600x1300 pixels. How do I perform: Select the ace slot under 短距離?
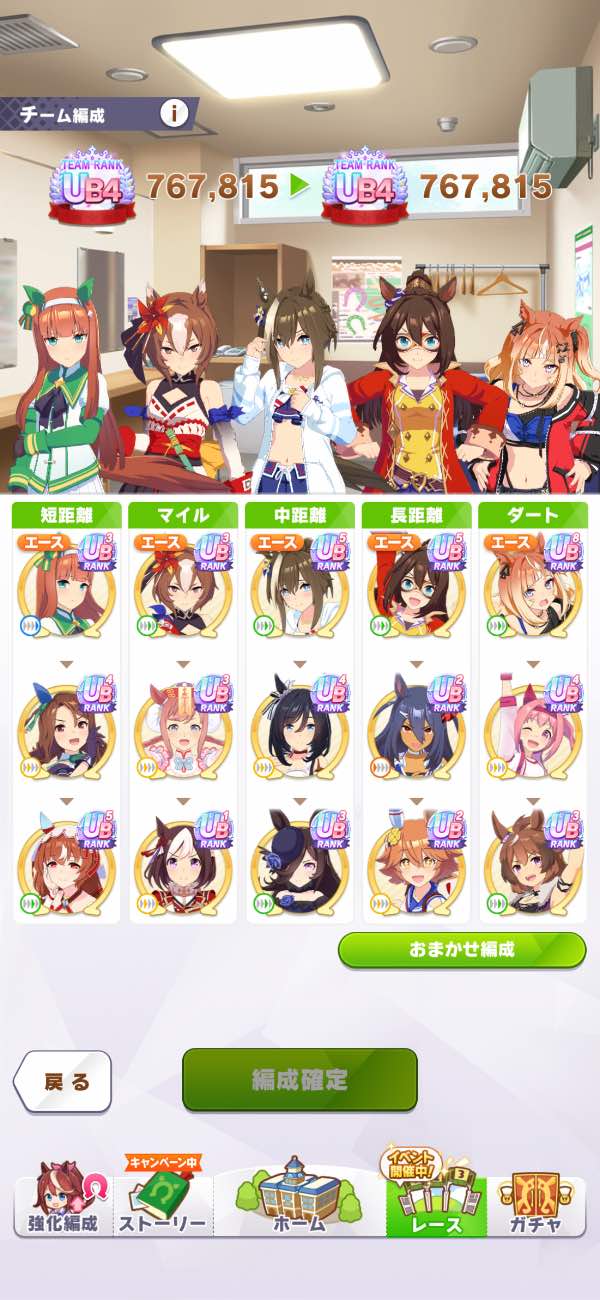66,586
